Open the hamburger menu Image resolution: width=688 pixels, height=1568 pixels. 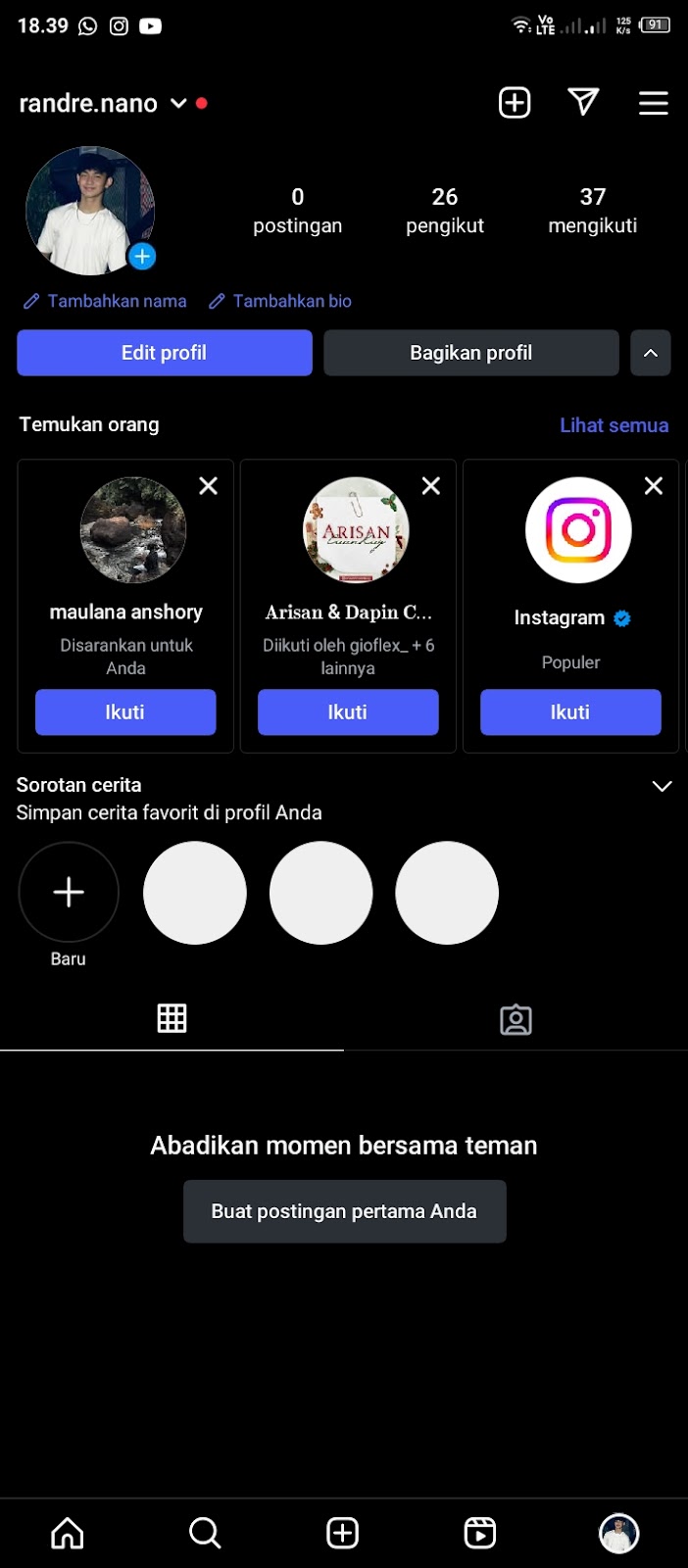[654, 103]
